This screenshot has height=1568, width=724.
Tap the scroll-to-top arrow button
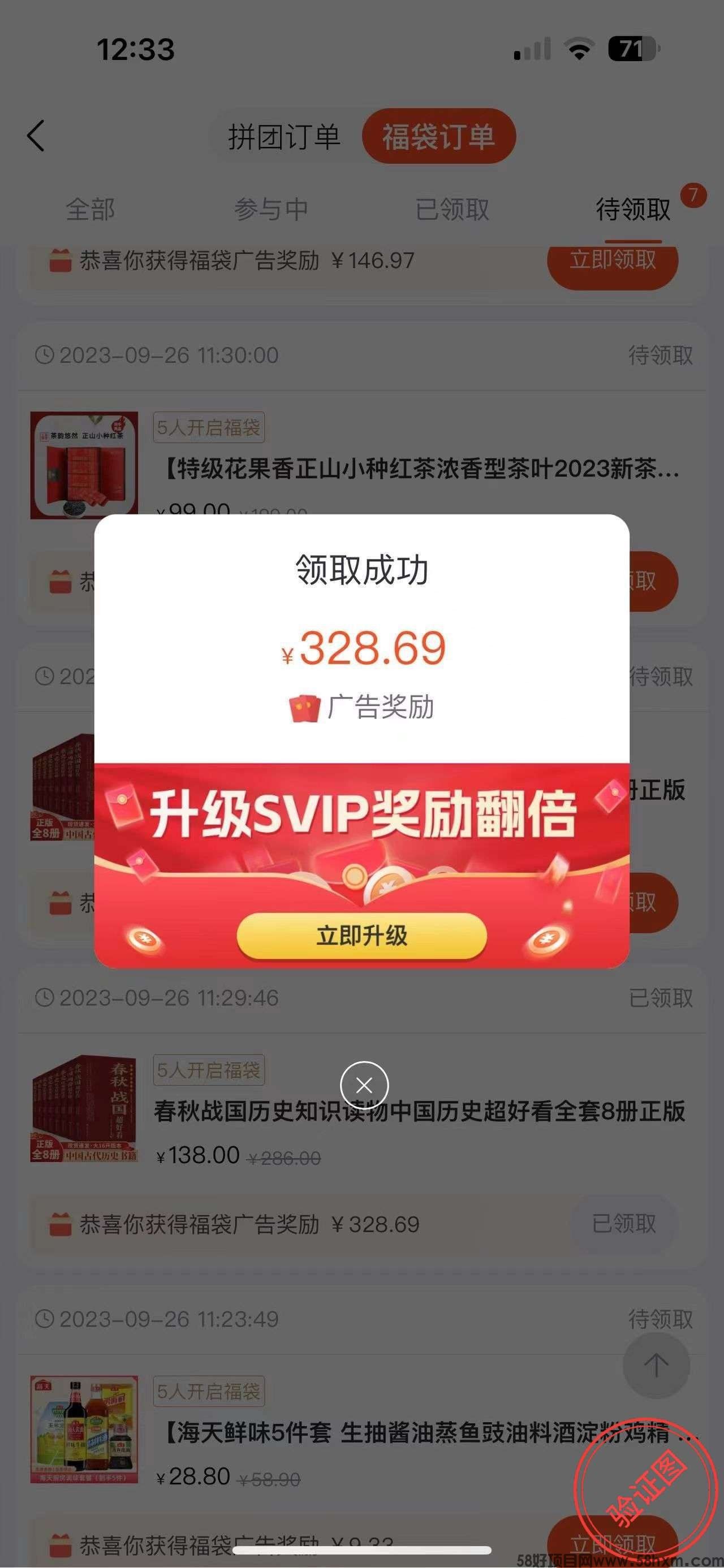656,1365
